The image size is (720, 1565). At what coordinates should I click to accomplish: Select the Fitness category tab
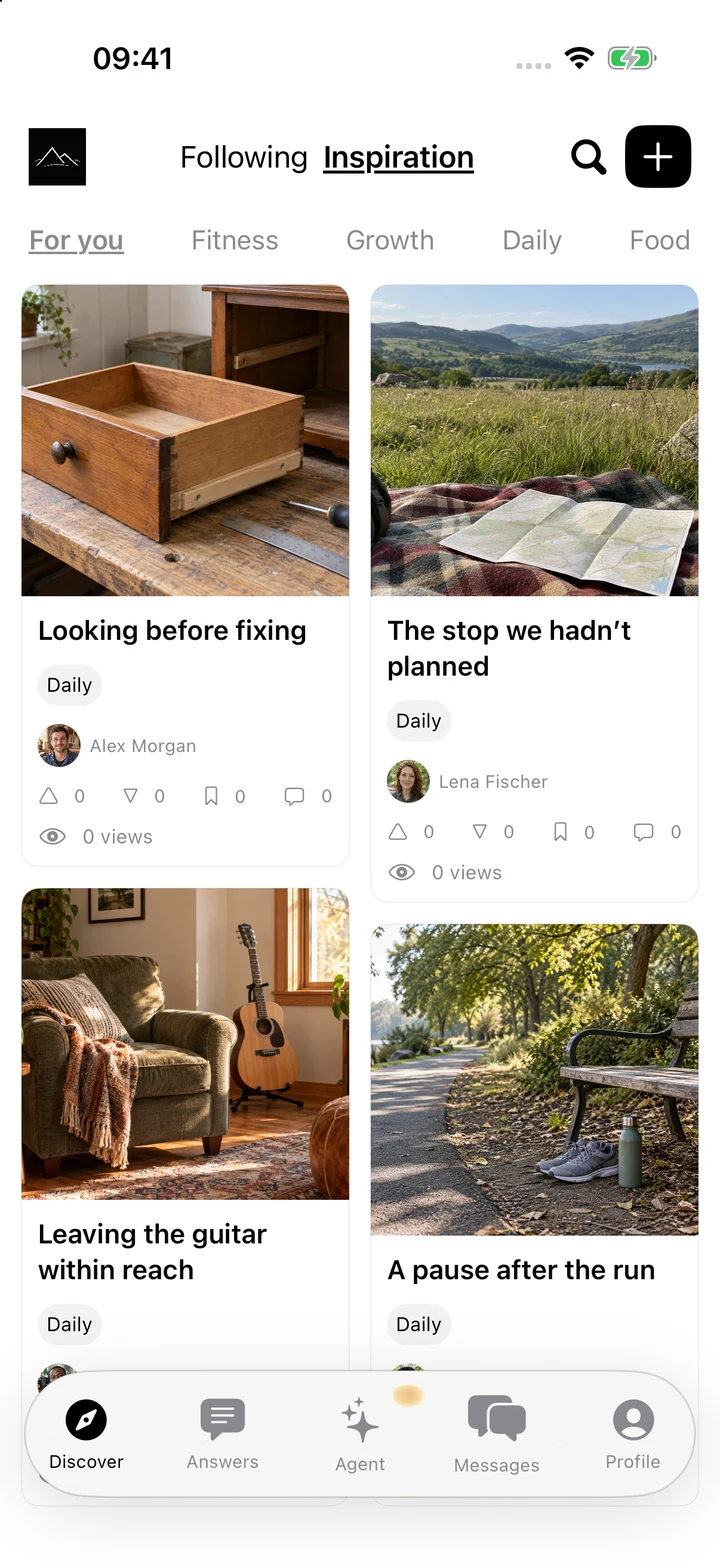pyautogui.click(x=235, y=240)
